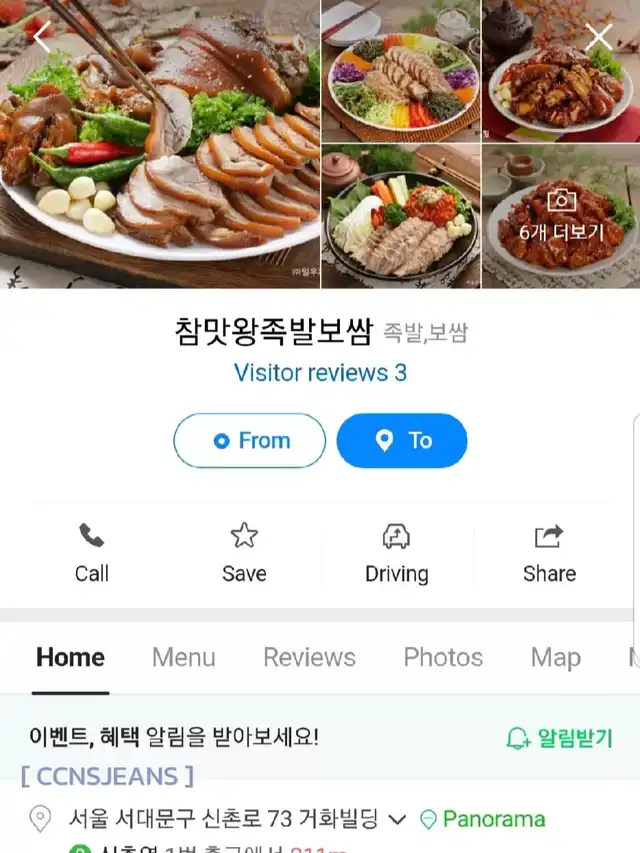
Task: Switch to the Map tab
Action: (555, 657)
